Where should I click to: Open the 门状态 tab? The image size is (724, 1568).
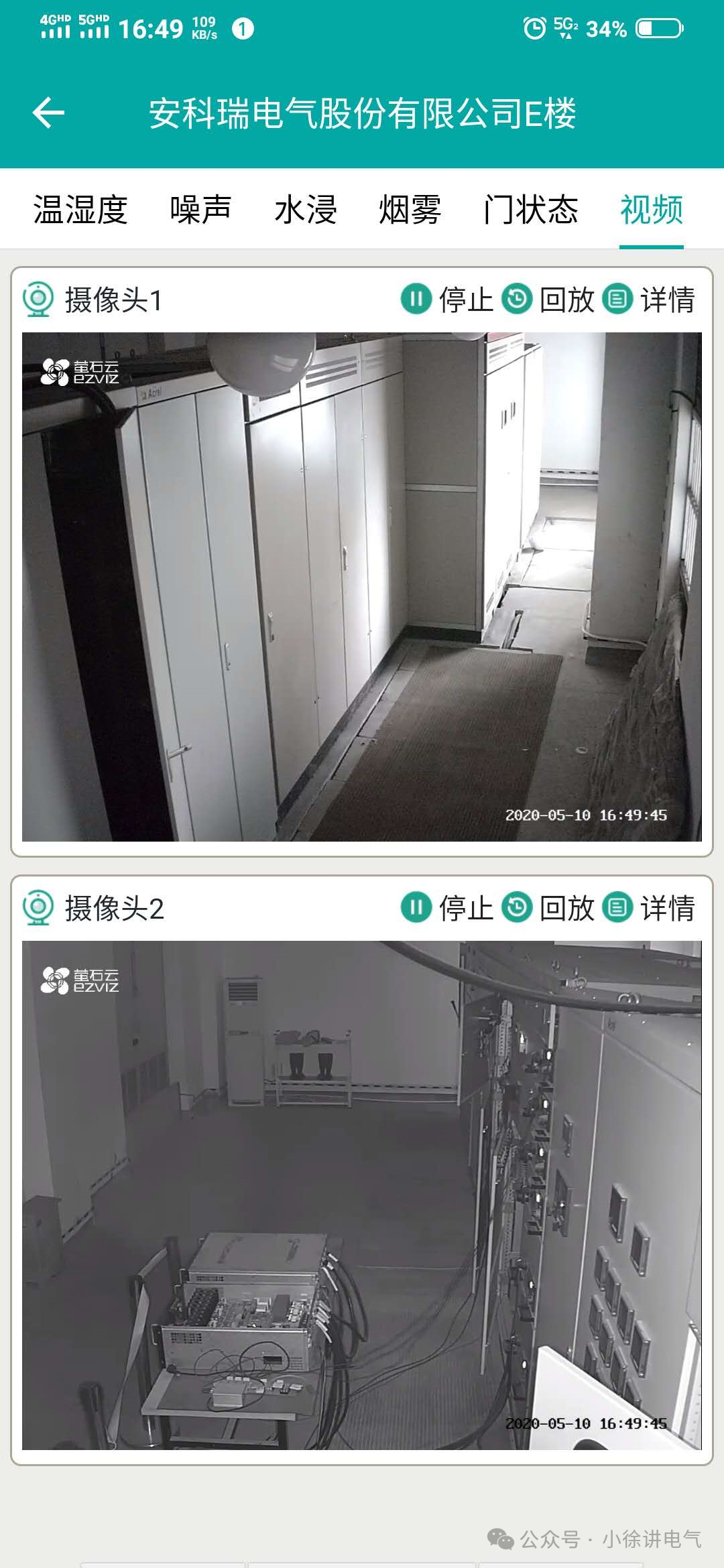[x=531, y=210]
